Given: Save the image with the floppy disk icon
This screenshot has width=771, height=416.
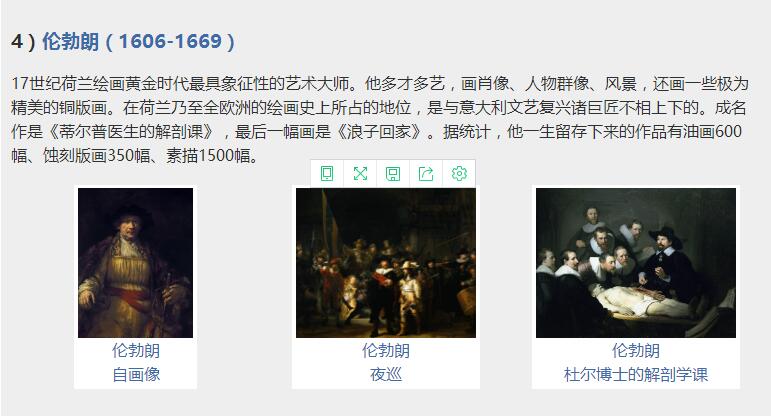Looking at the screenshot, I should [x=393, y=174].
